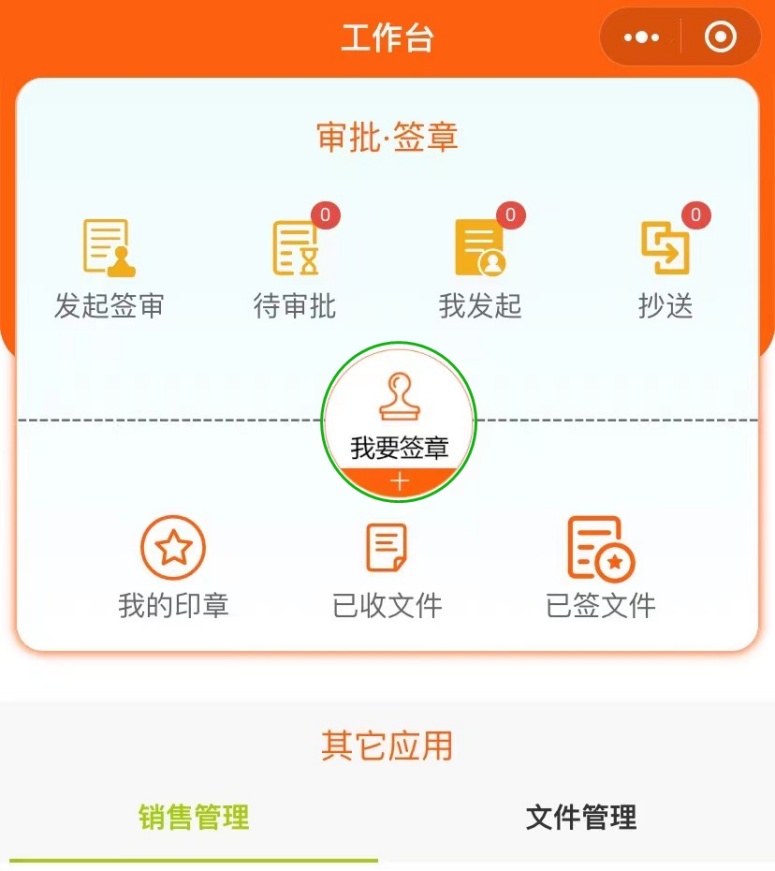This screenshot has width=775, height=871.
Task: Select the 销售管理 tab
Action: pyautogui.click(x=193, y=818)
